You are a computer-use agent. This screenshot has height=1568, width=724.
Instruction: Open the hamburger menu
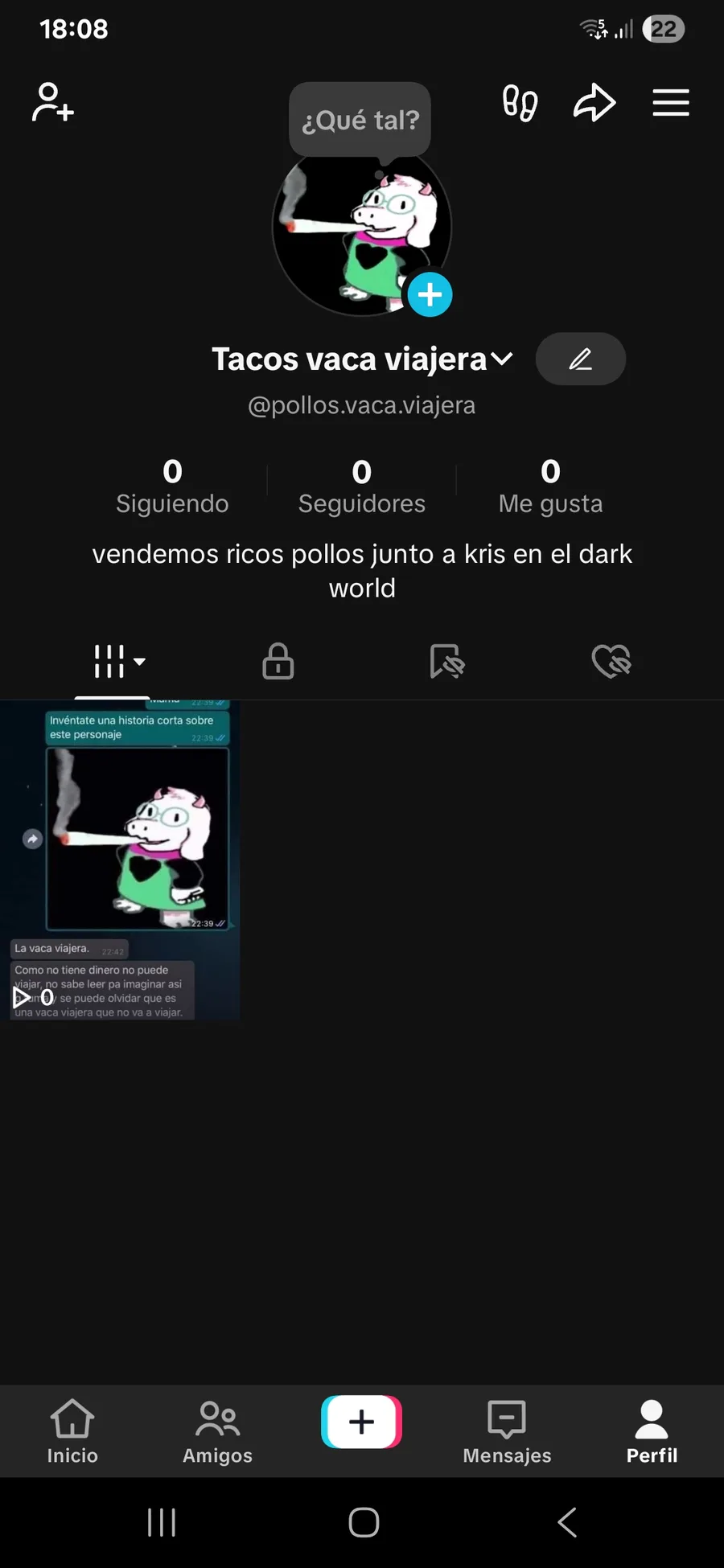click(x=671, y=103)
